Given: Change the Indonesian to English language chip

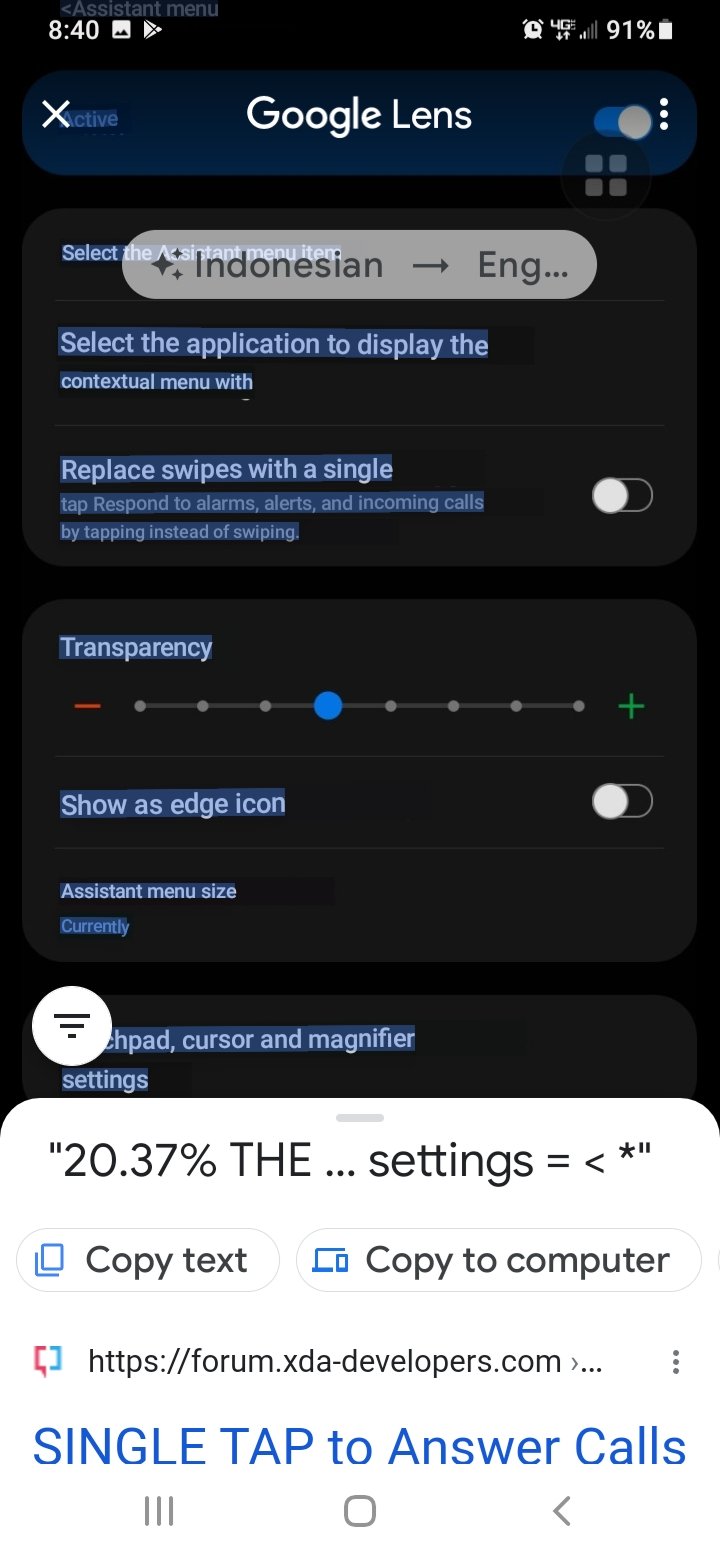Looking at the screenshot, I should pyautogui.click(x=359, y=265).
